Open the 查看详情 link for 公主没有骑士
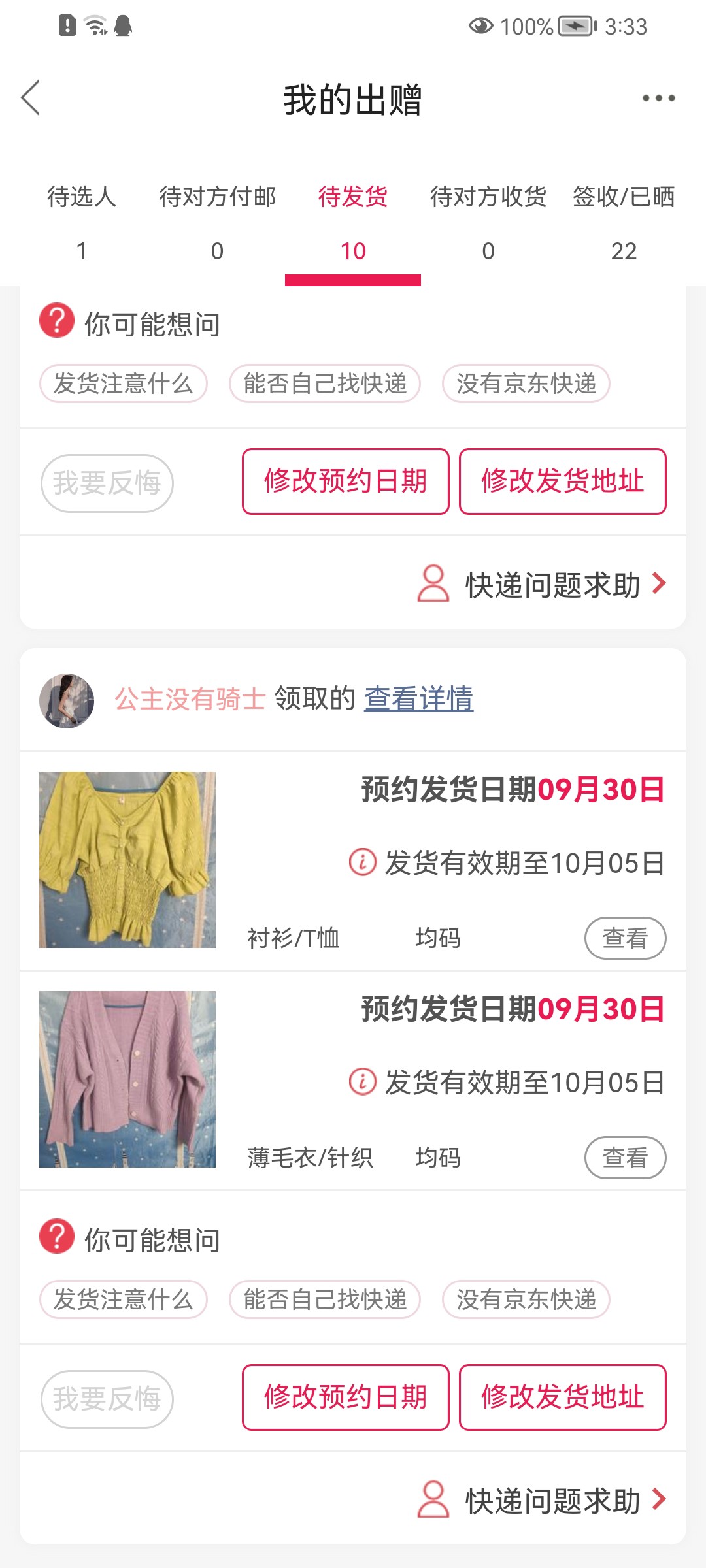Screen dimensions: 706x1568 418,698
